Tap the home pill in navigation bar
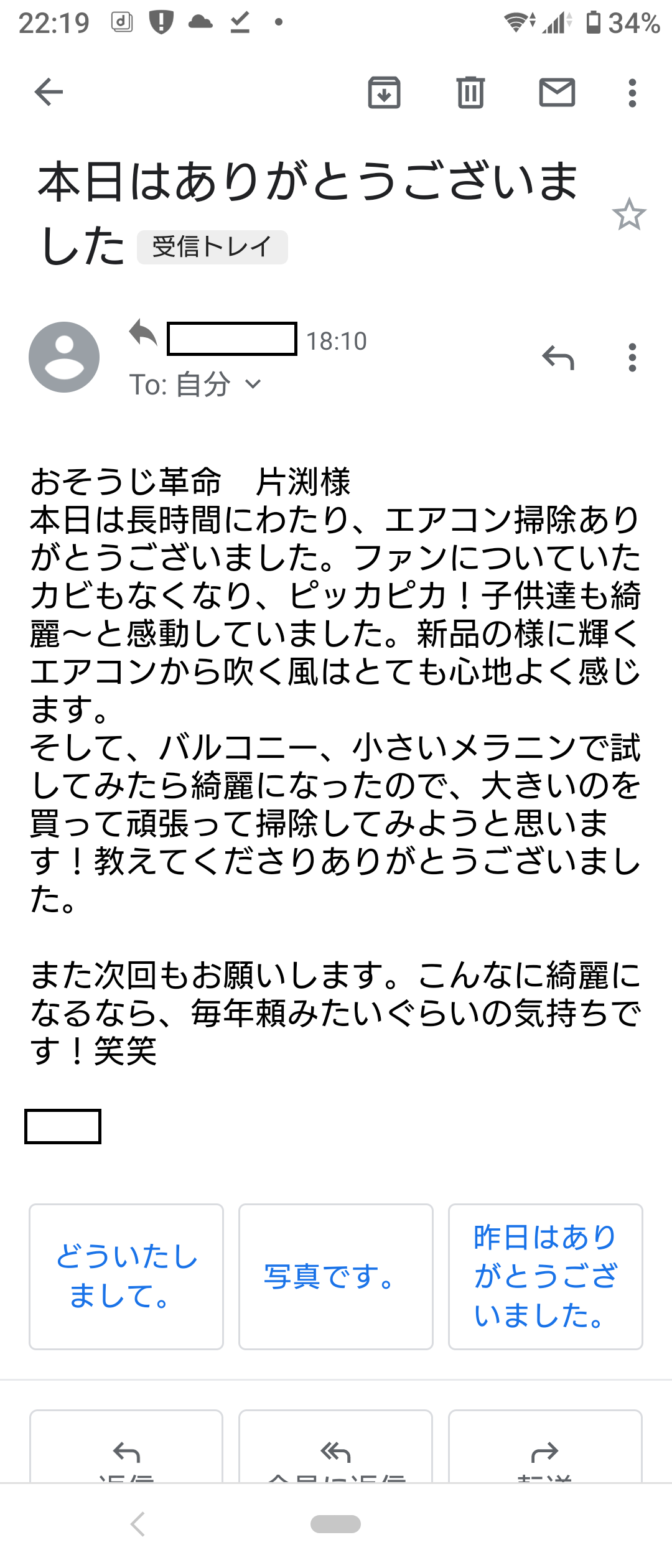Viewport: 672px width, 1568px height. pyautogui.click(x=335, y=1524)
